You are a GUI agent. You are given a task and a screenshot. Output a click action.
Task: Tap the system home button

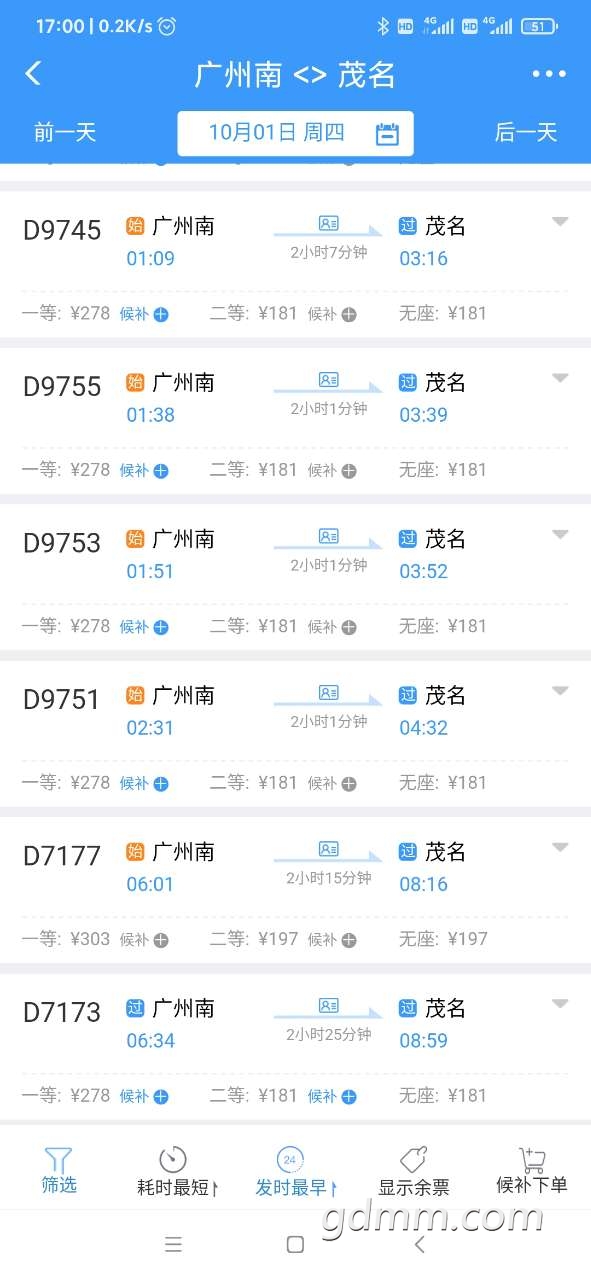pos(295,1244)
